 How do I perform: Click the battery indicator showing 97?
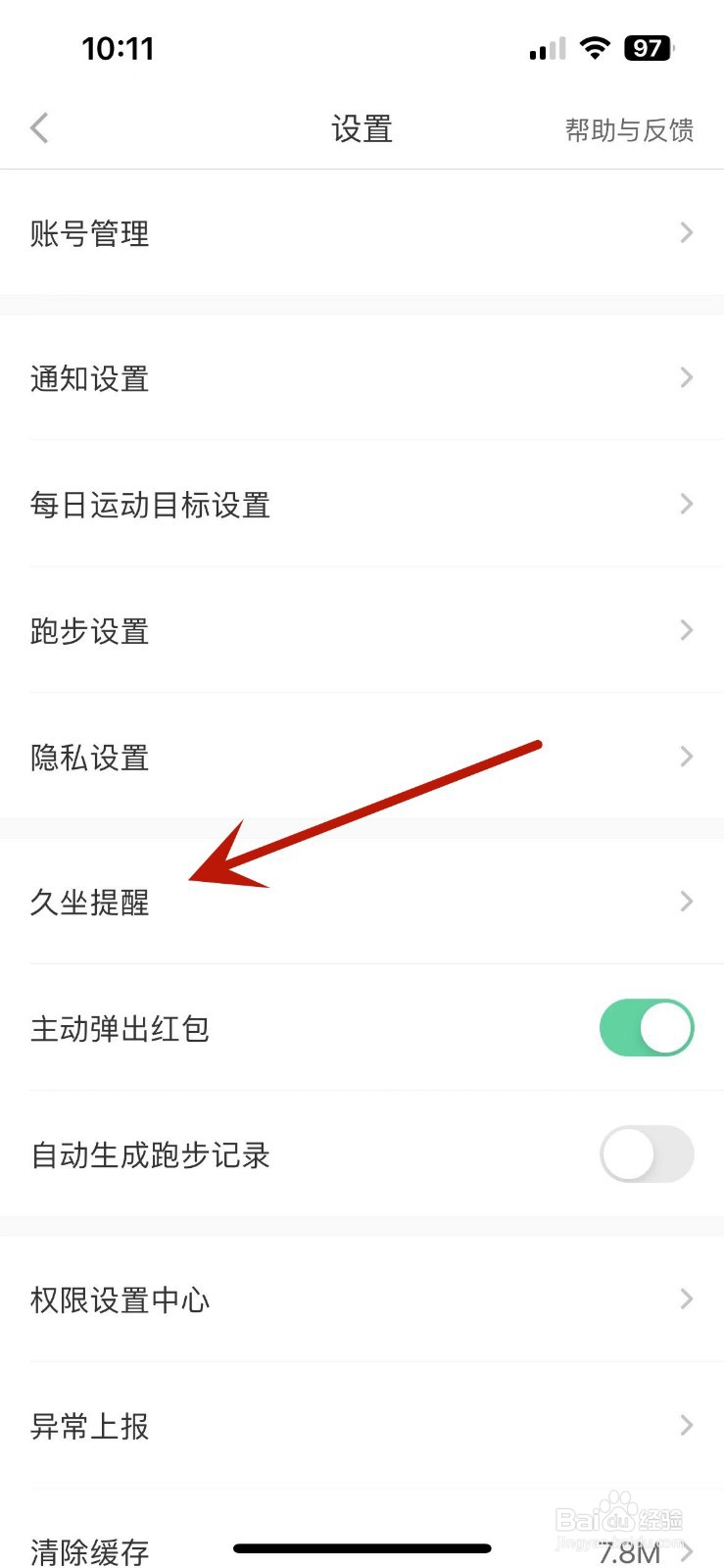tap(648, 47)
